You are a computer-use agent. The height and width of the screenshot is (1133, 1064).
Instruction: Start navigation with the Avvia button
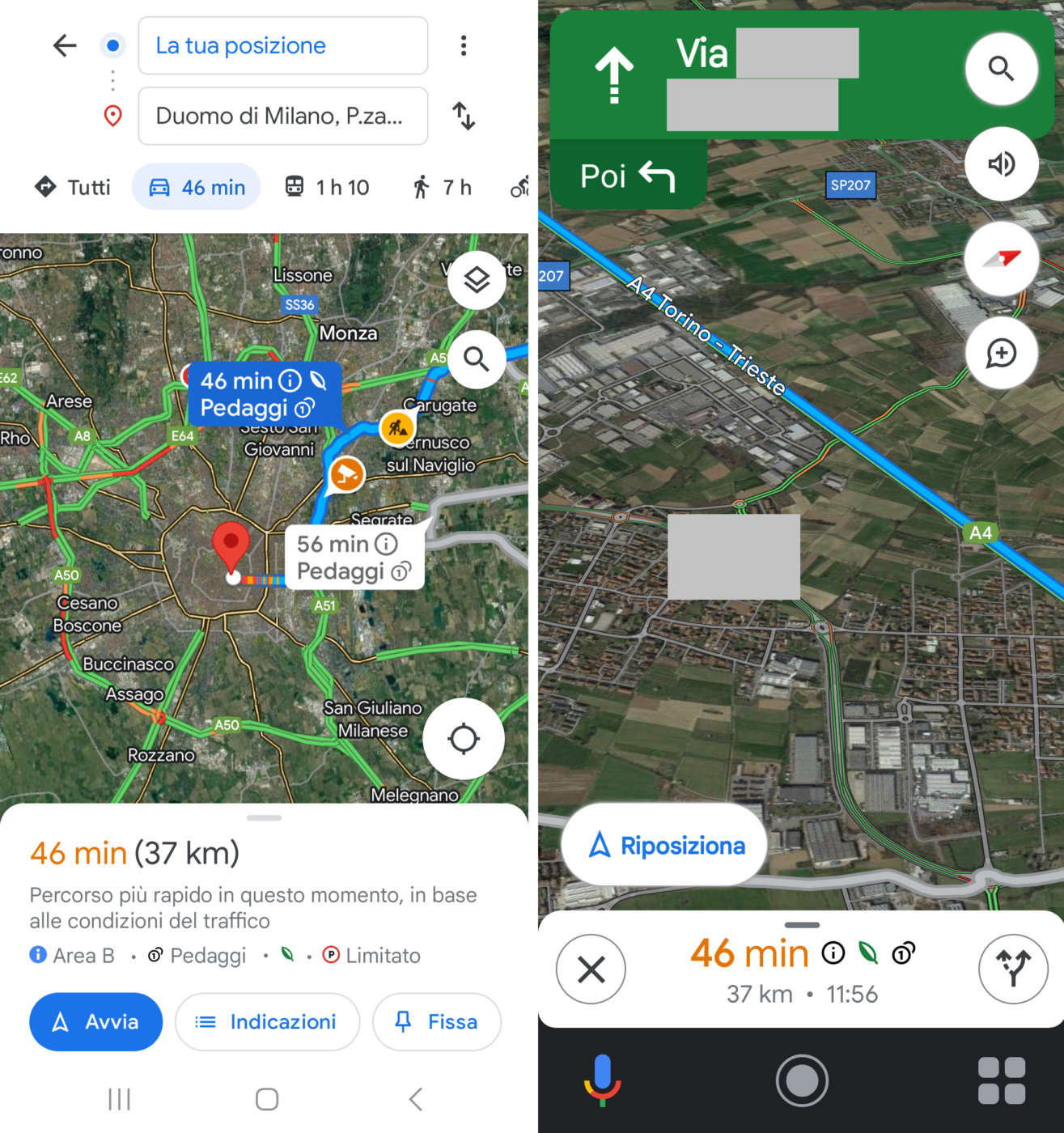tap(95, 1022)
